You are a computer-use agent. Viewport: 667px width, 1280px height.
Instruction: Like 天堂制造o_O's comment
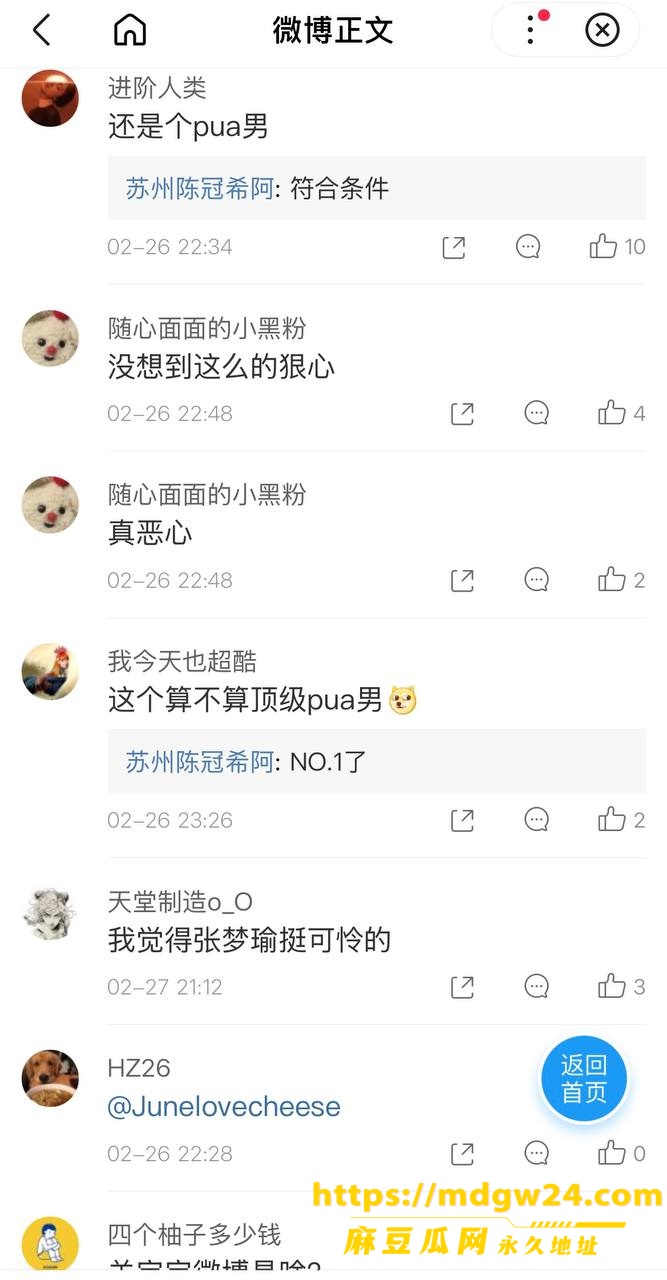(x=621, y=986)
